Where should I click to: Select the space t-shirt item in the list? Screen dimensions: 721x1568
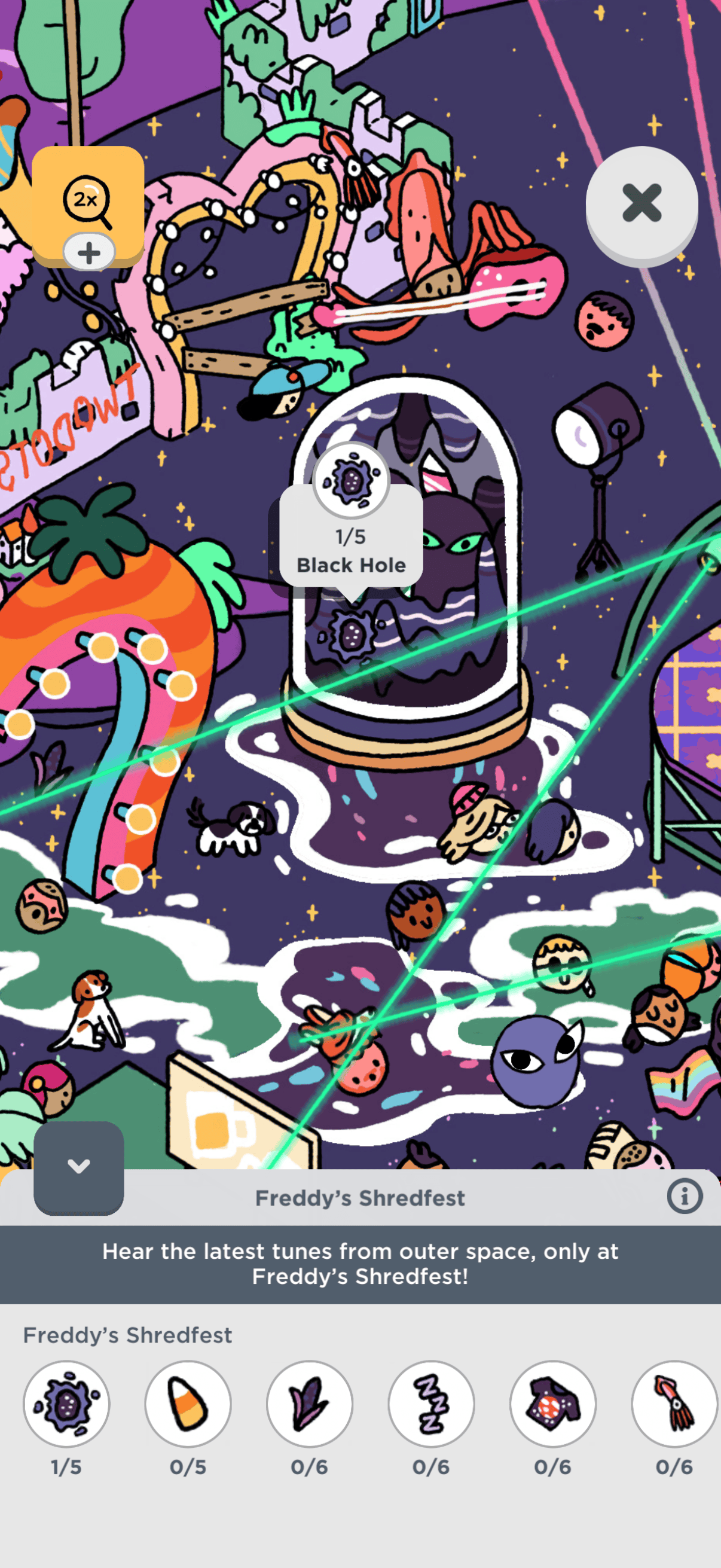click(x=552, y=1404)
